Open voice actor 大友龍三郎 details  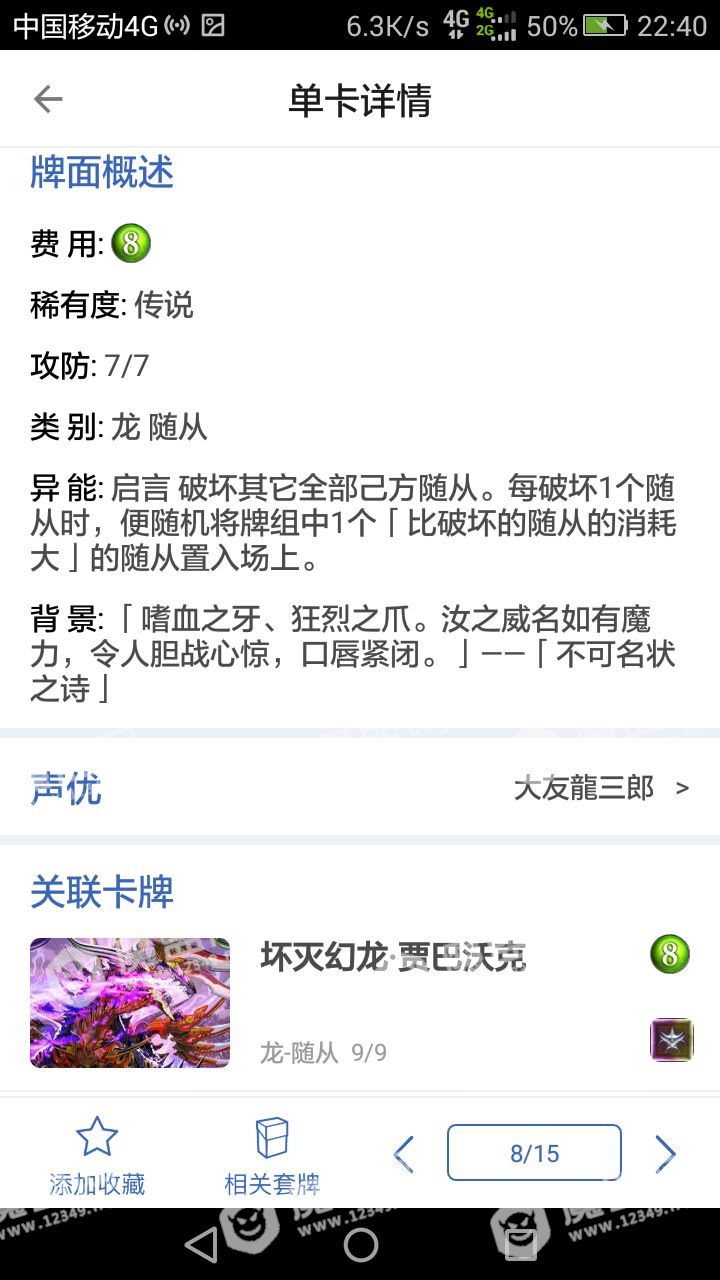(x=600, y=788)
